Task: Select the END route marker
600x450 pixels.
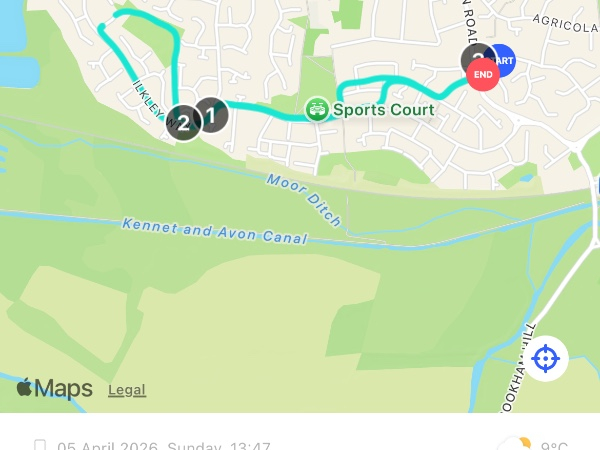Action: point(483,75)
